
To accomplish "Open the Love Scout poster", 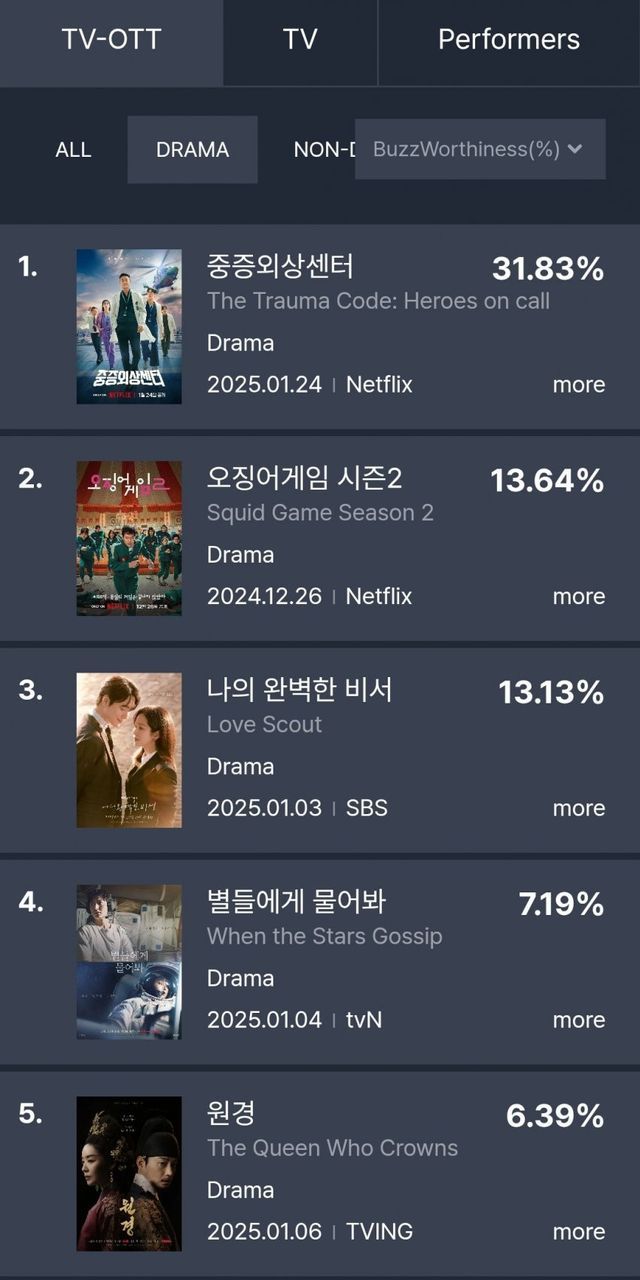I will pyautogui.click(x=129, y=751).
